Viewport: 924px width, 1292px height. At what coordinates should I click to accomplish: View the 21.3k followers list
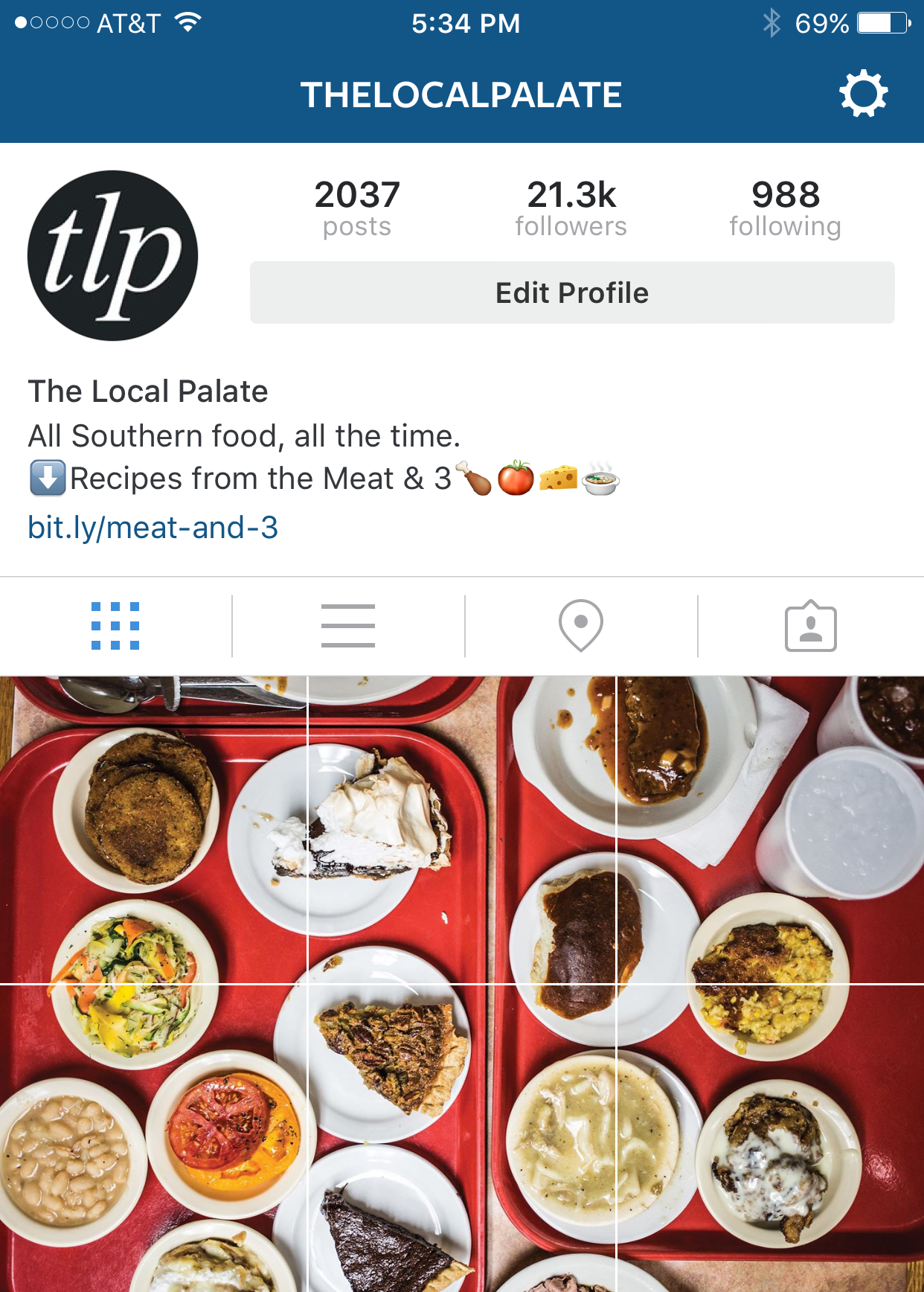[x=571, y=208]
